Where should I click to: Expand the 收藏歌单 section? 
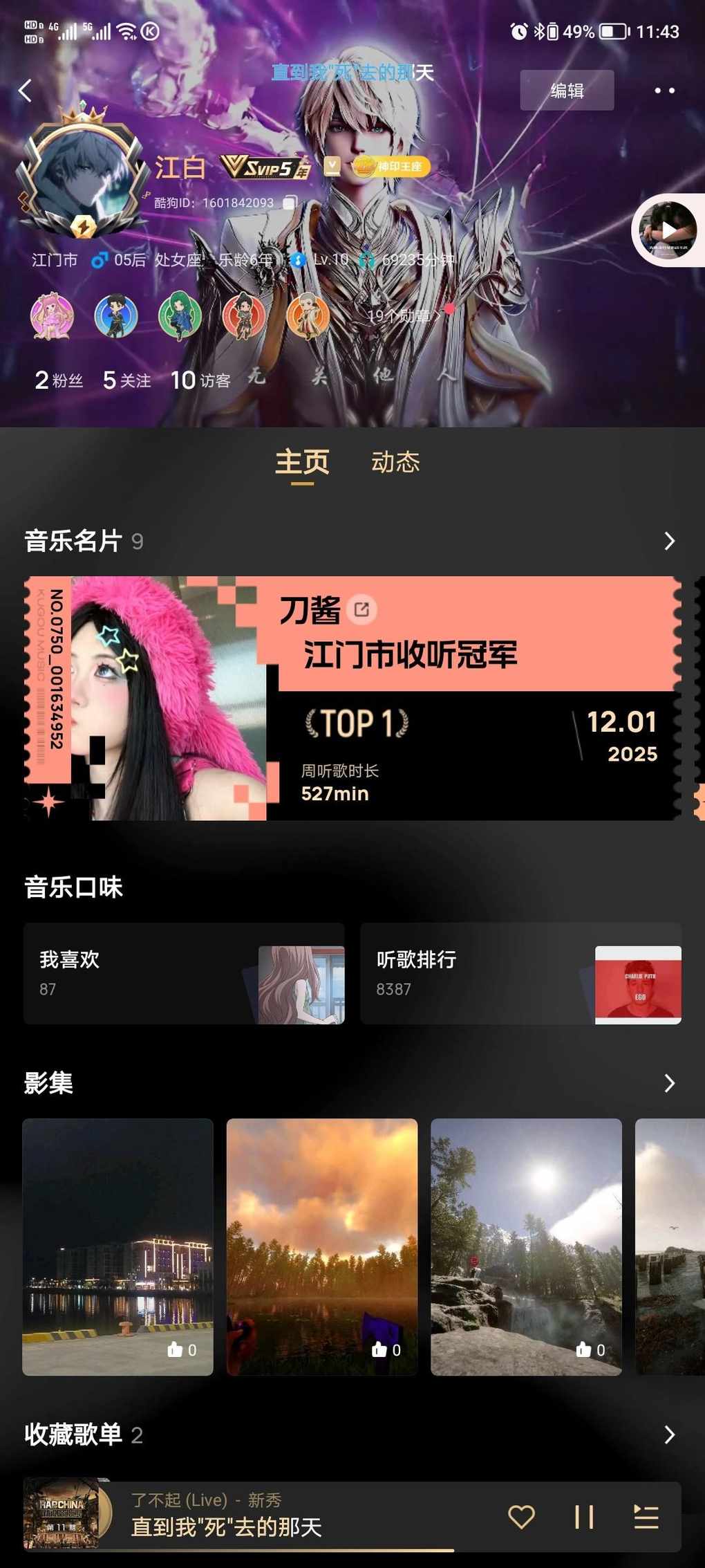pos(668,1435)
